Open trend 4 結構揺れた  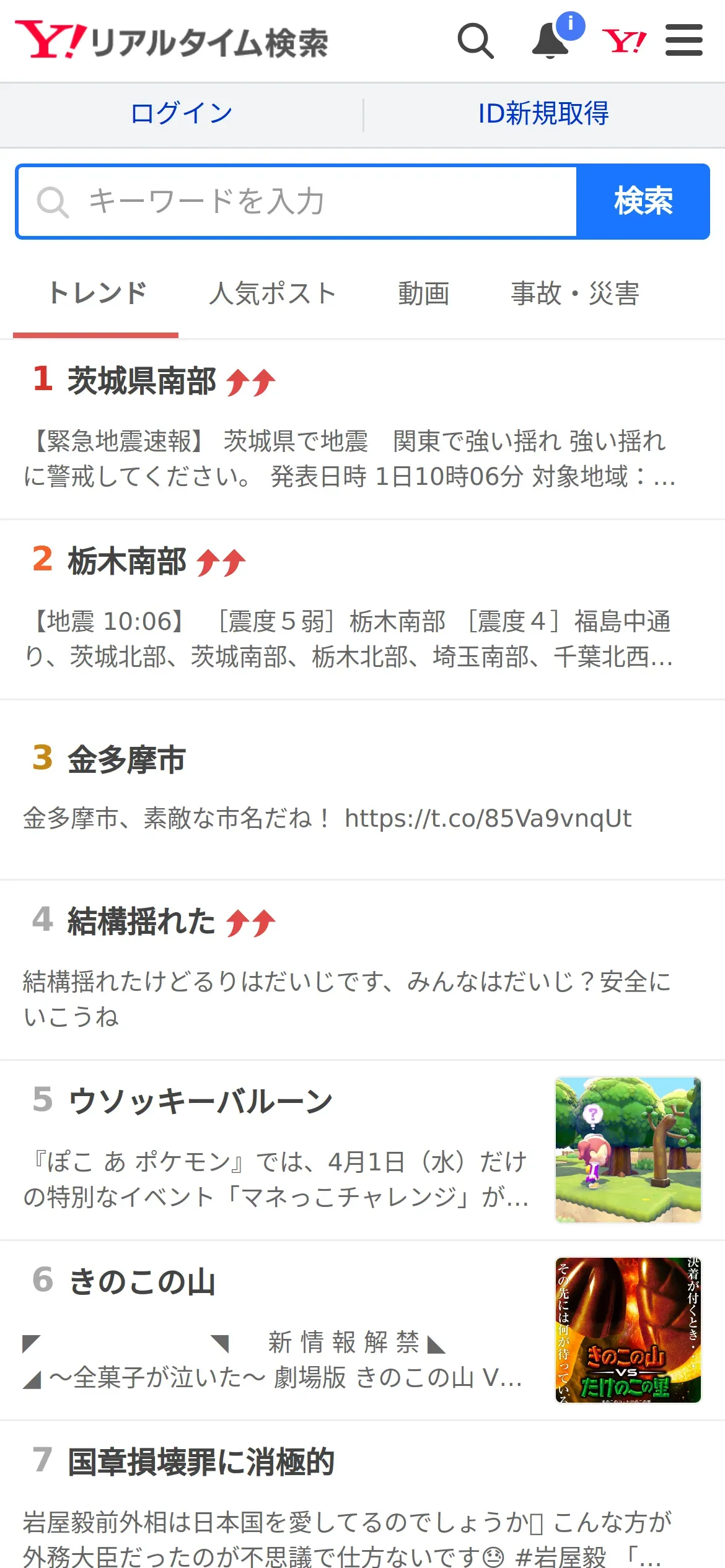point(362,970)
